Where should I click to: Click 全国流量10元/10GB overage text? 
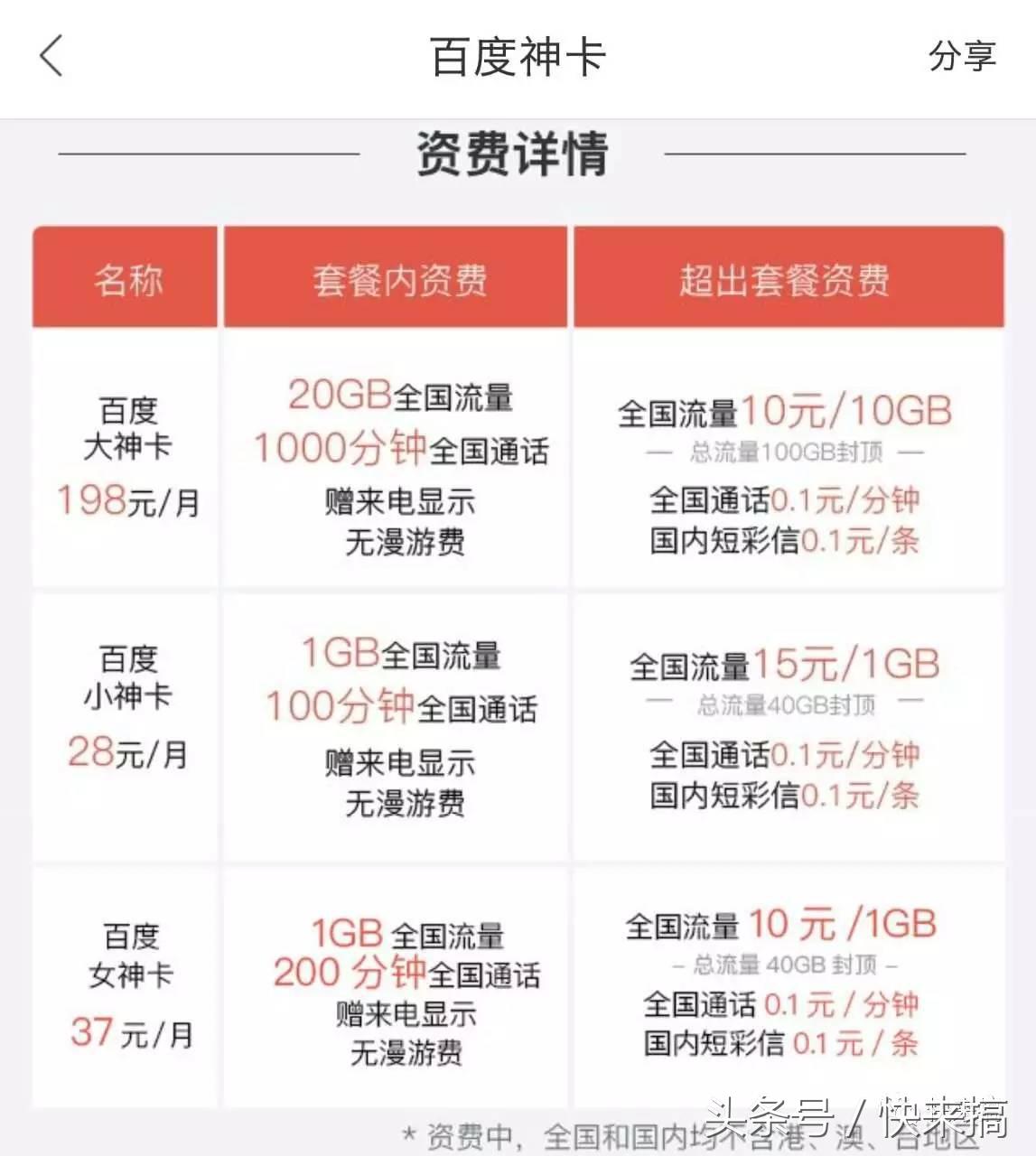pyautogui.click(x=784, y=408)
